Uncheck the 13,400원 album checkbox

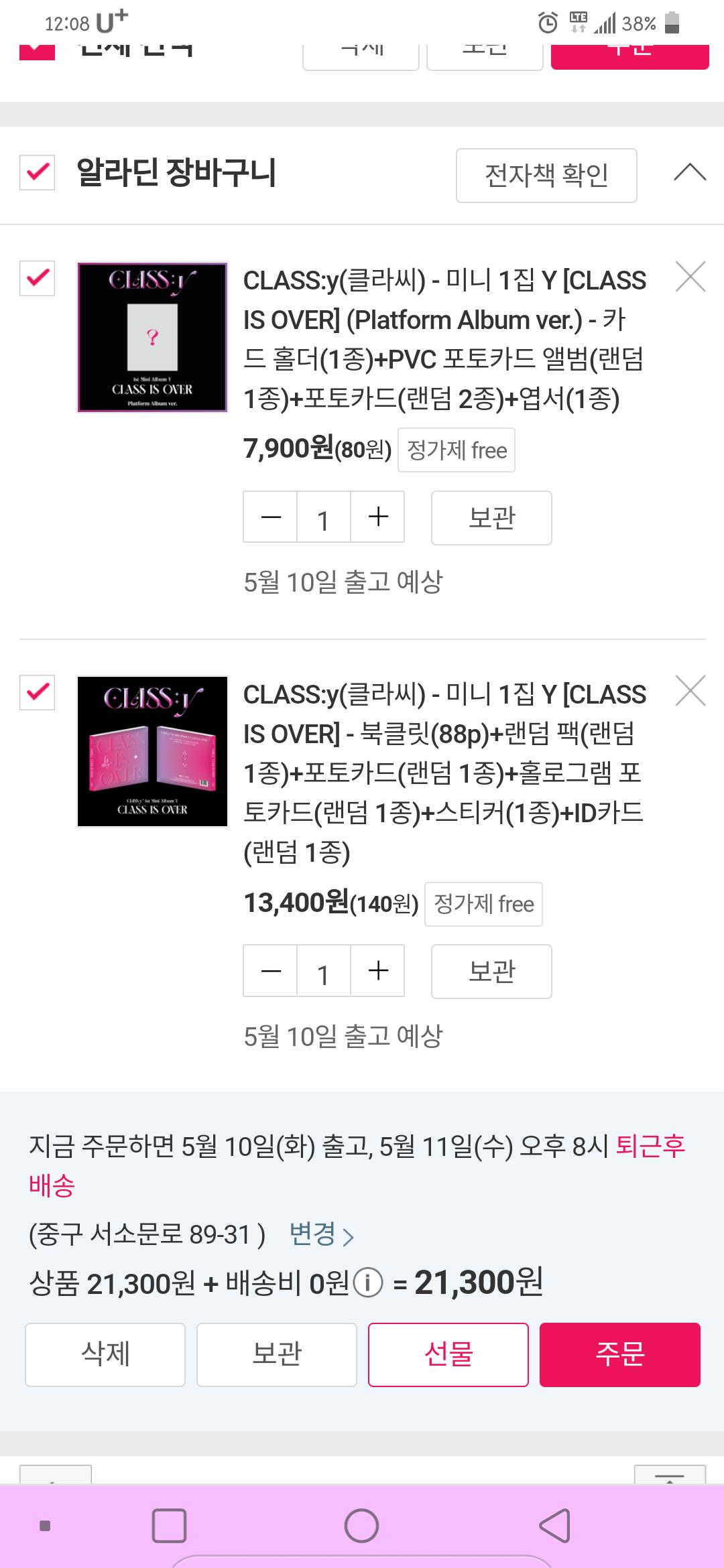(37, 692)
